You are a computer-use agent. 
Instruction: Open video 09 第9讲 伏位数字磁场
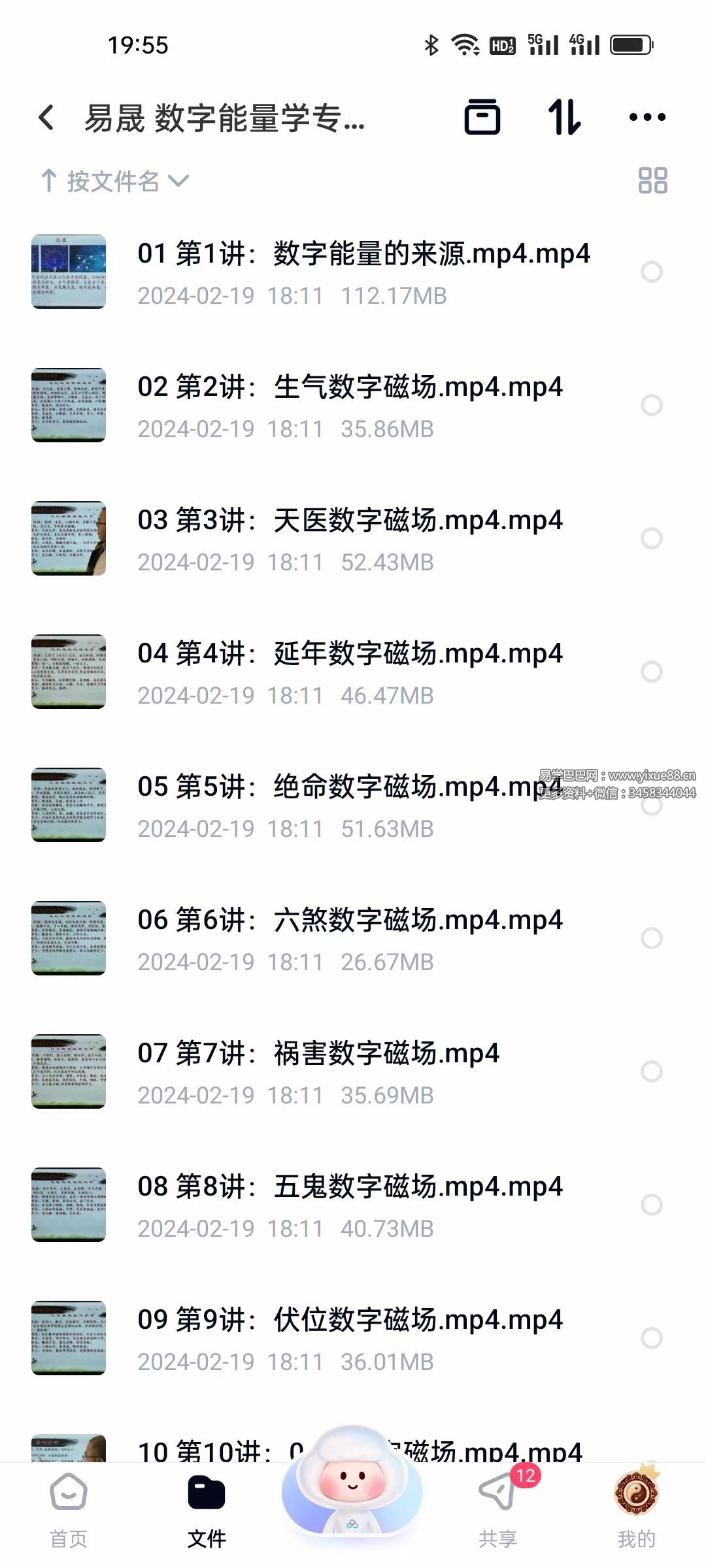pyautogui.click(x=350, y=1320)
